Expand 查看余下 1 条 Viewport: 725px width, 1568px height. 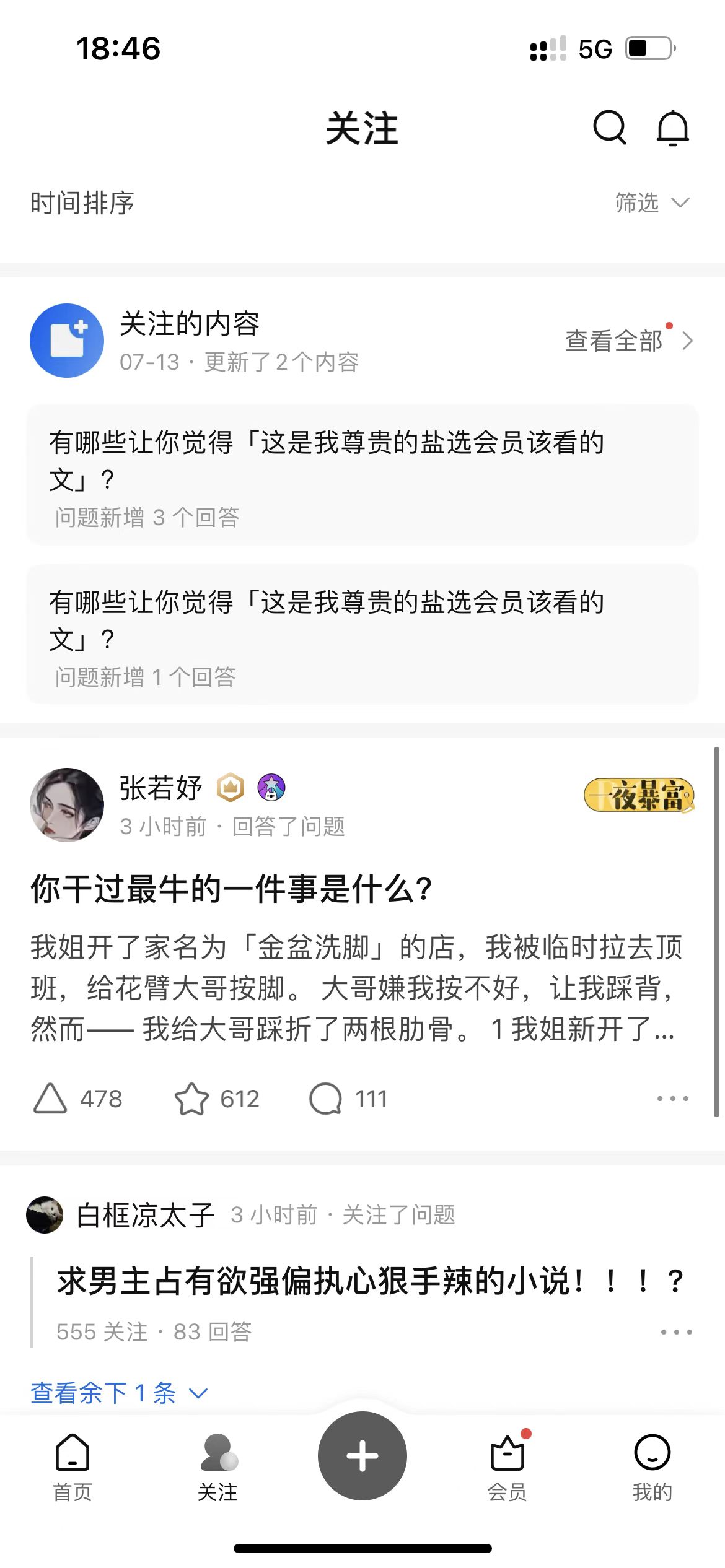pos(118,1393)
